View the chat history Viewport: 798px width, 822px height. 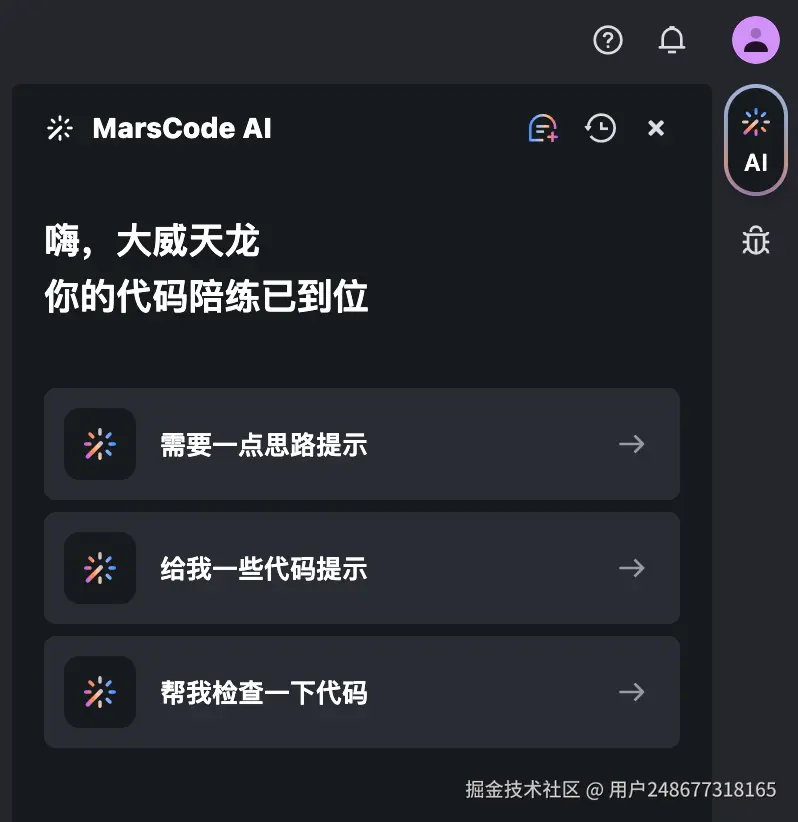[x=600, y=128]
